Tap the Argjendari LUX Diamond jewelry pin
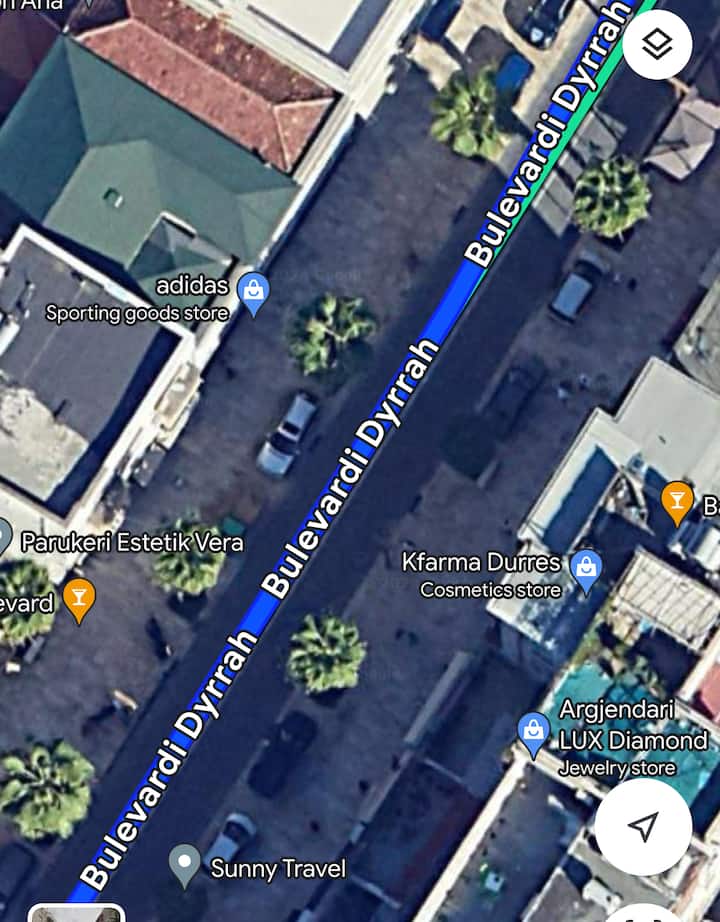Image resolution: width=720 pixels, height=922 pixels. pos(534,733)
